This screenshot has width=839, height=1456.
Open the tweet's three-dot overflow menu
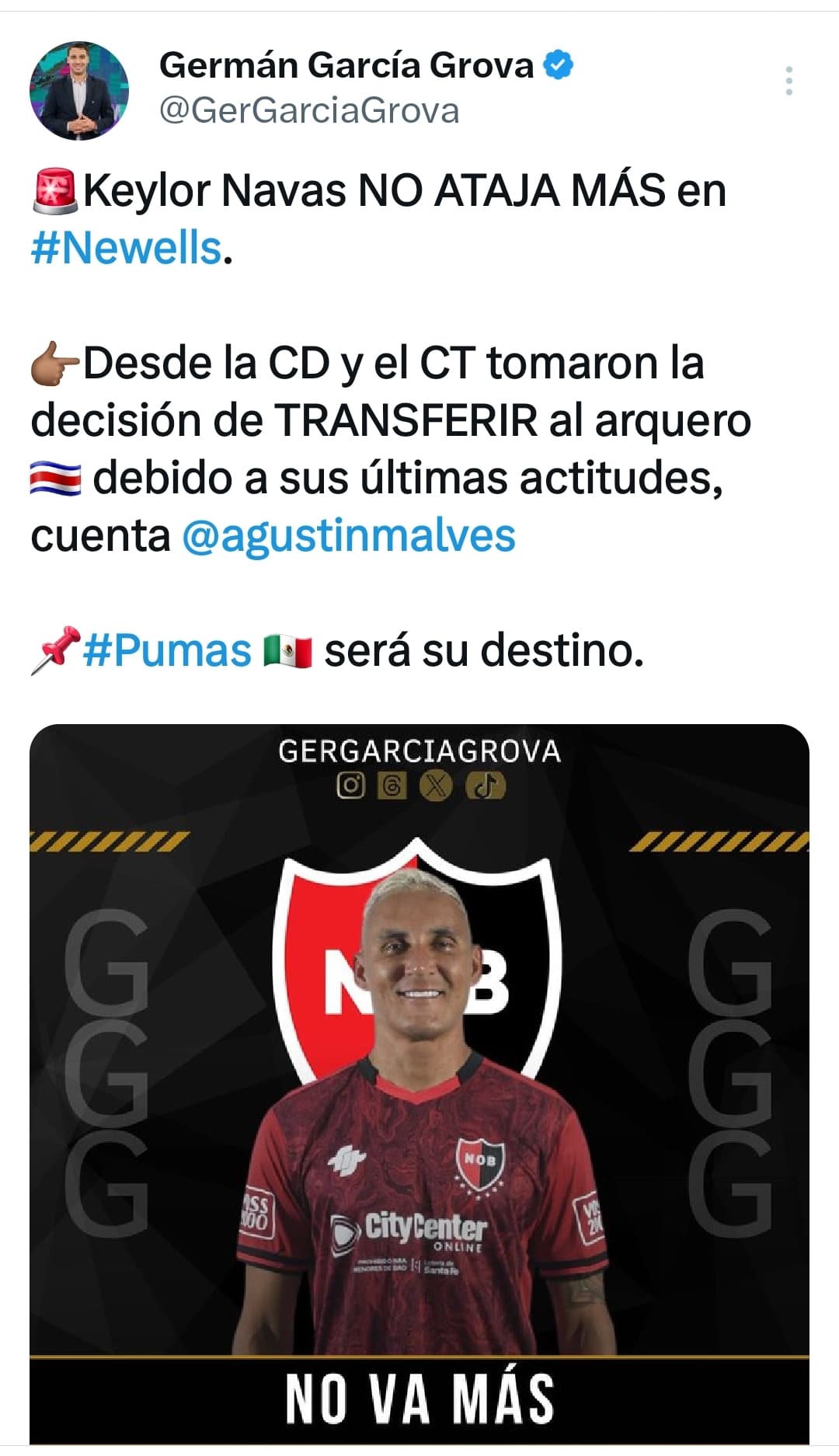point(789,81)
